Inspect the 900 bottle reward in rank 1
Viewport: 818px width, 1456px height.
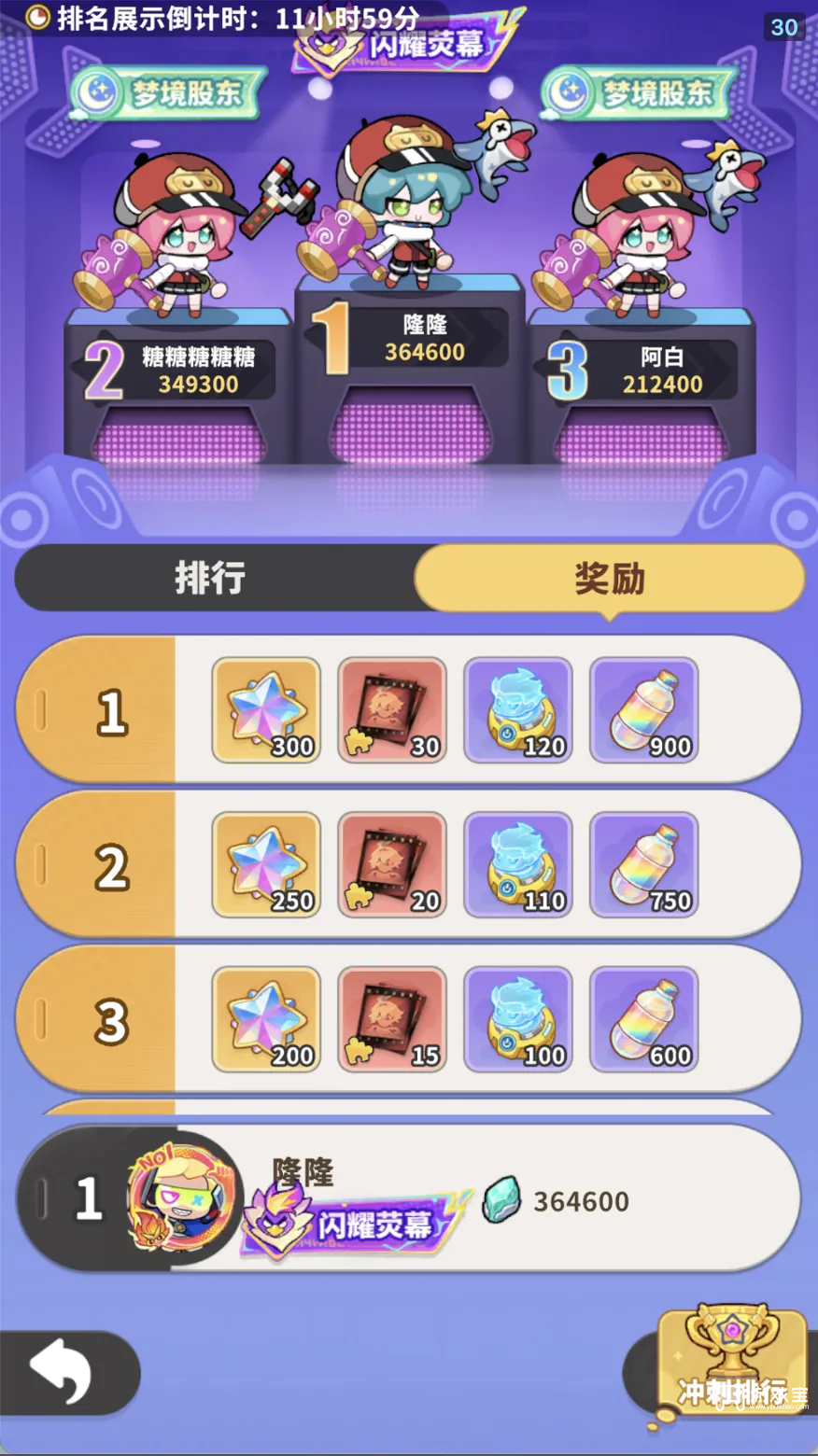tap(644, 710)
